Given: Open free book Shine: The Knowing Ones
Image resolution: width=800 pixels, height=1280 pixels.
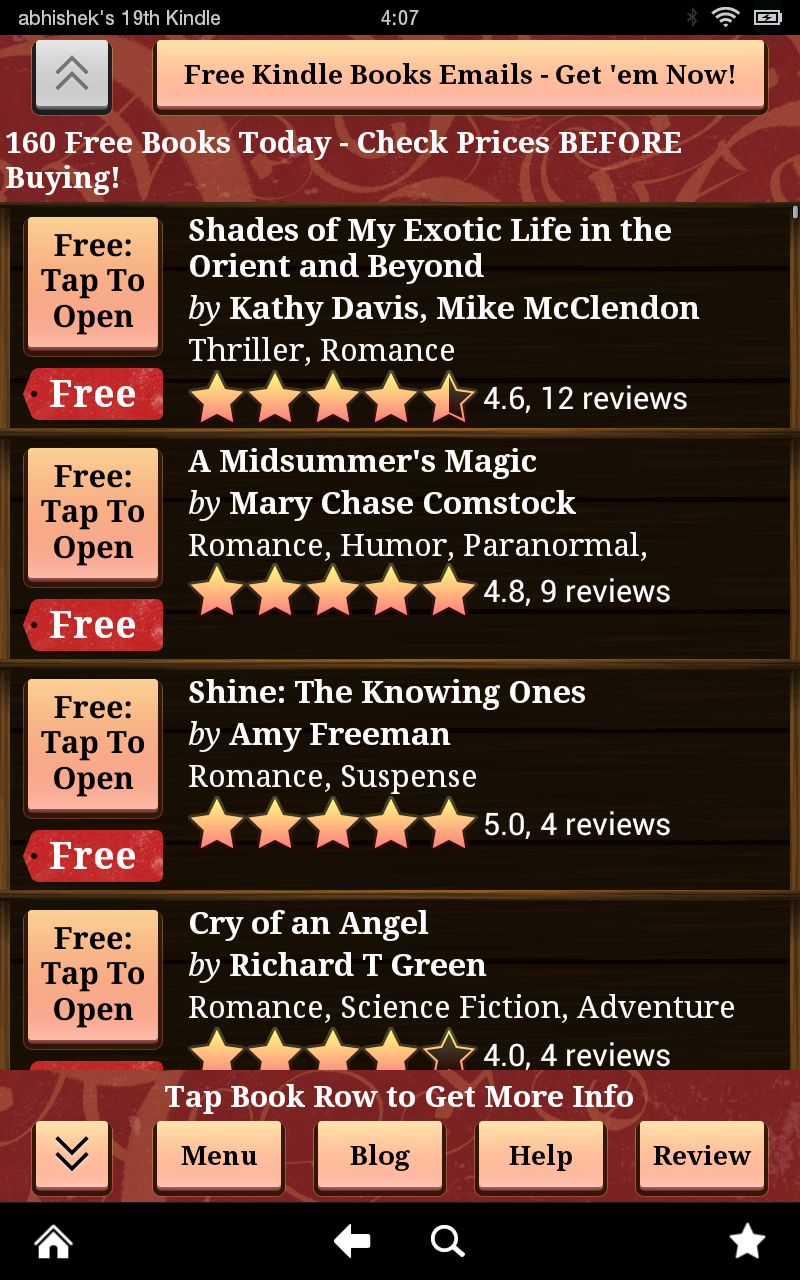Looking at the screenshot, I should coord(93,744).
